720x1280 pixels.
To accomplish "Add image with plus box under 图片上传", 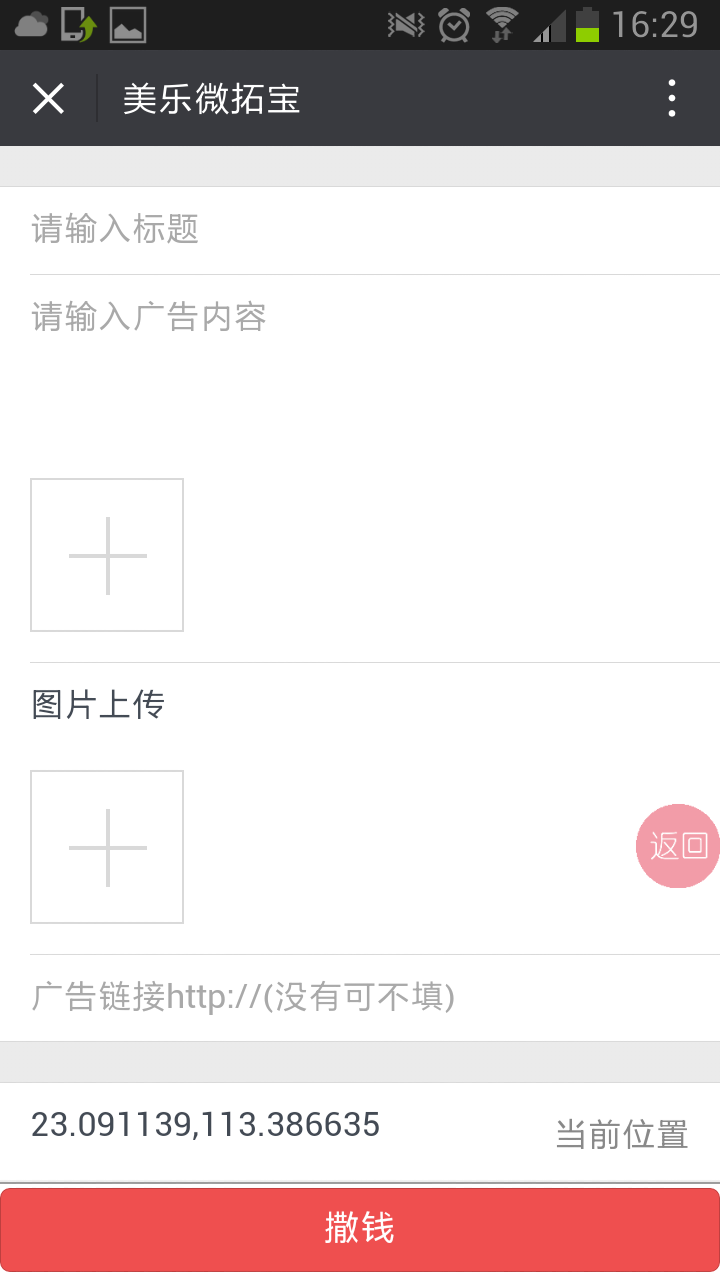I will click(107, 847).
